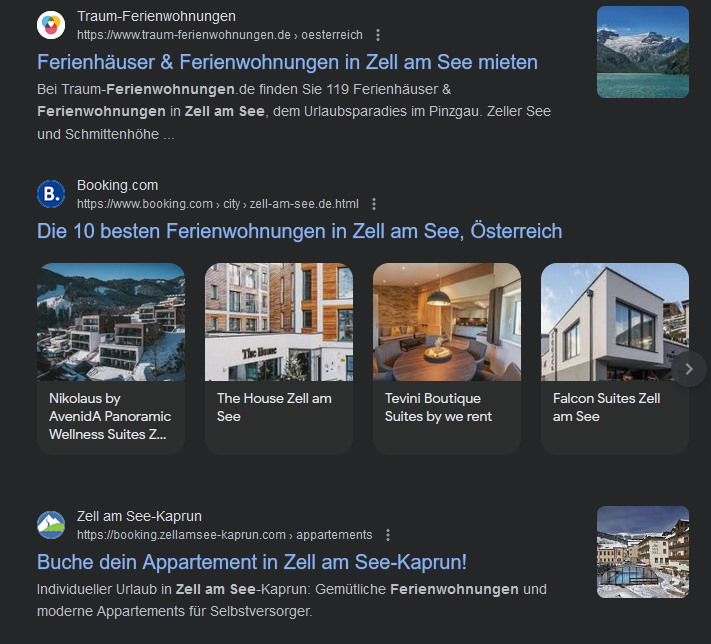This screenshot has height=644, width=711.
Task: Tap the snowy town thumbnail of Zell am See-Kaprun result
Action: click(x=643, y=552)
